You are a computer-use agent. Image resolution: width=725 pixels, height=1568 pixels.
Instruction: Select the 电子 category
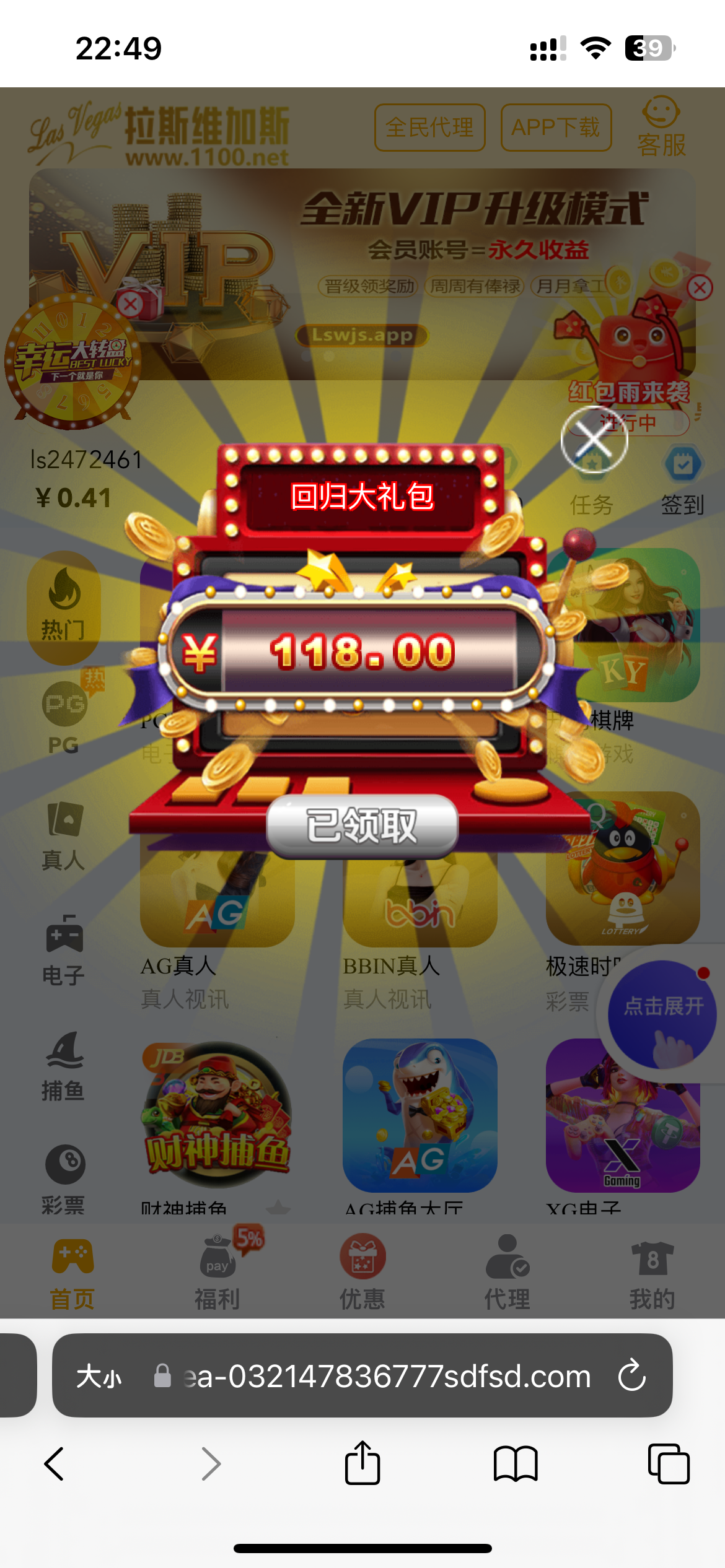click(63, 951)
